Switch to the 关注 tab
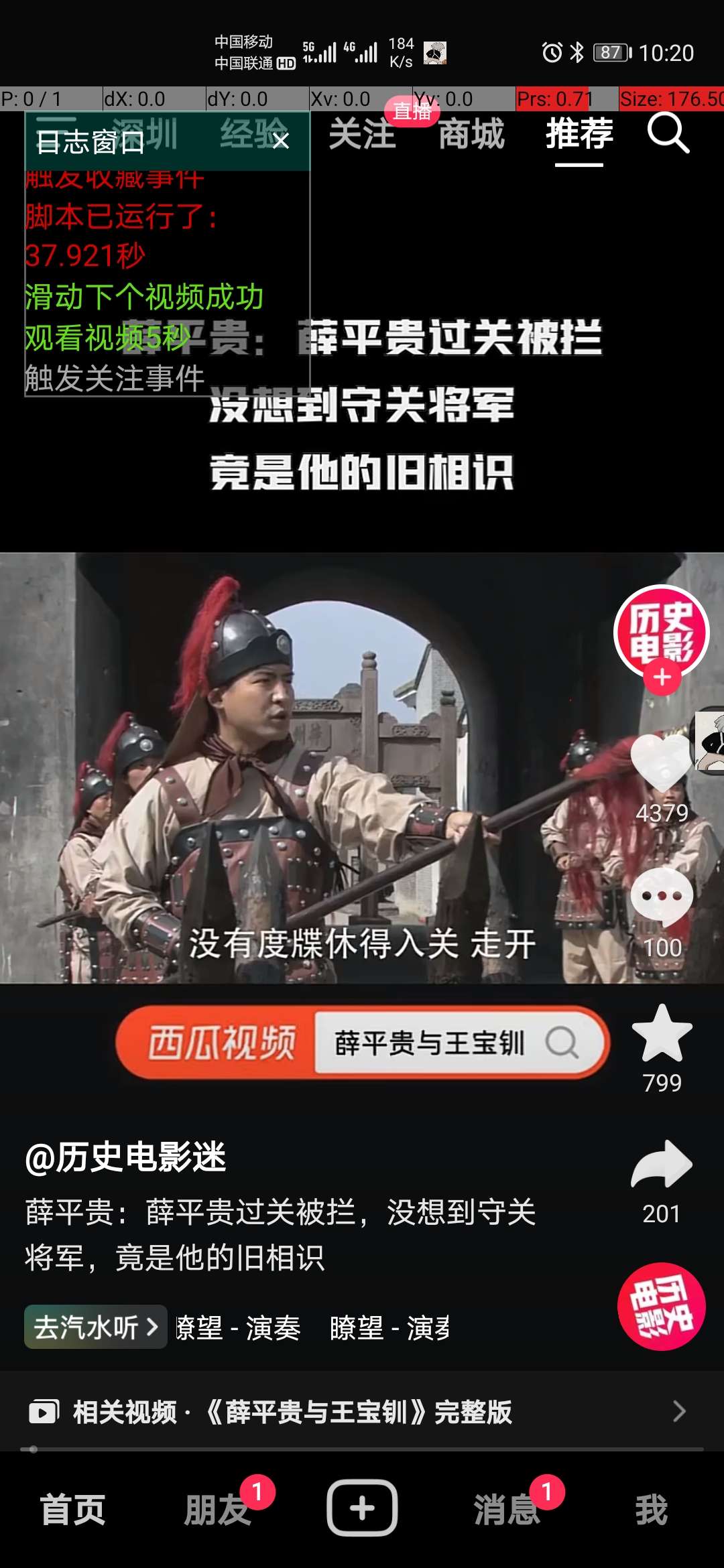724x1568 pixels. (362, 134)
